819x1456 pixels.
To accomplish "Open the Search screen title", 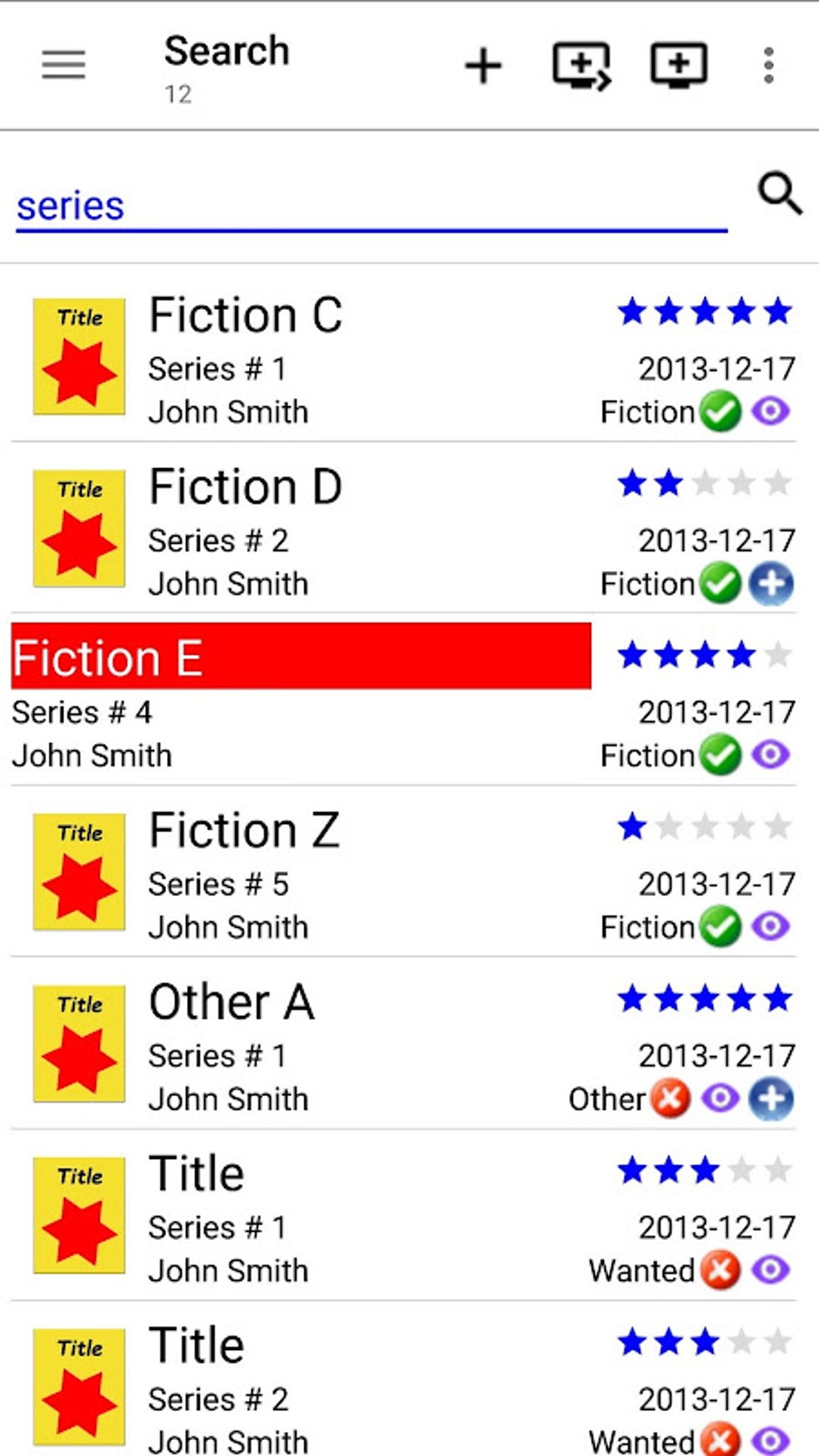I will point(226,50).
